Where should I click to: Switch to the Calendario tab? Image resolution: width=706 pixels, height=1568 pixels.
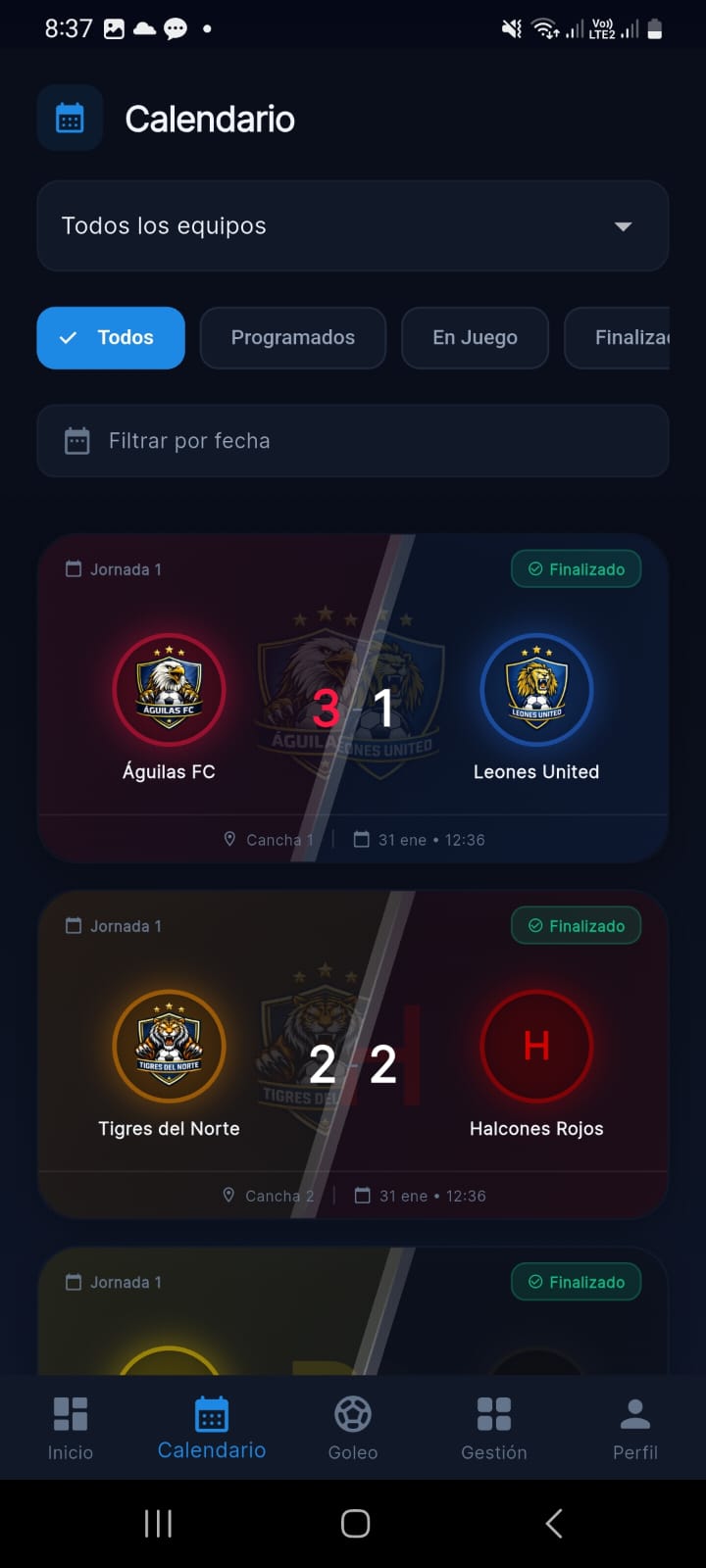[x=212, y=1428]
